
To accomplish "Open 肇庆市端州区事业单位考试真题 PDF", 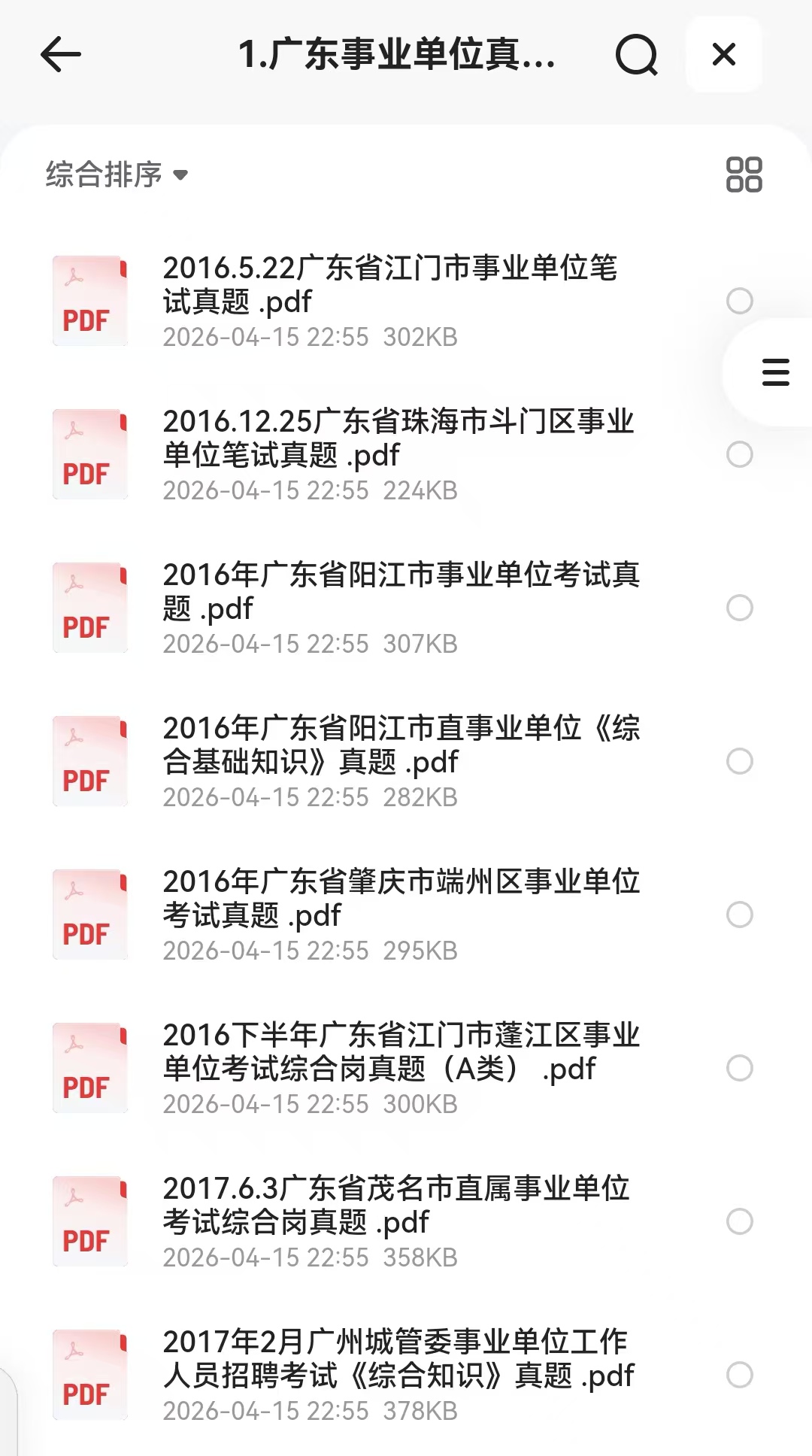I will 401,899.
